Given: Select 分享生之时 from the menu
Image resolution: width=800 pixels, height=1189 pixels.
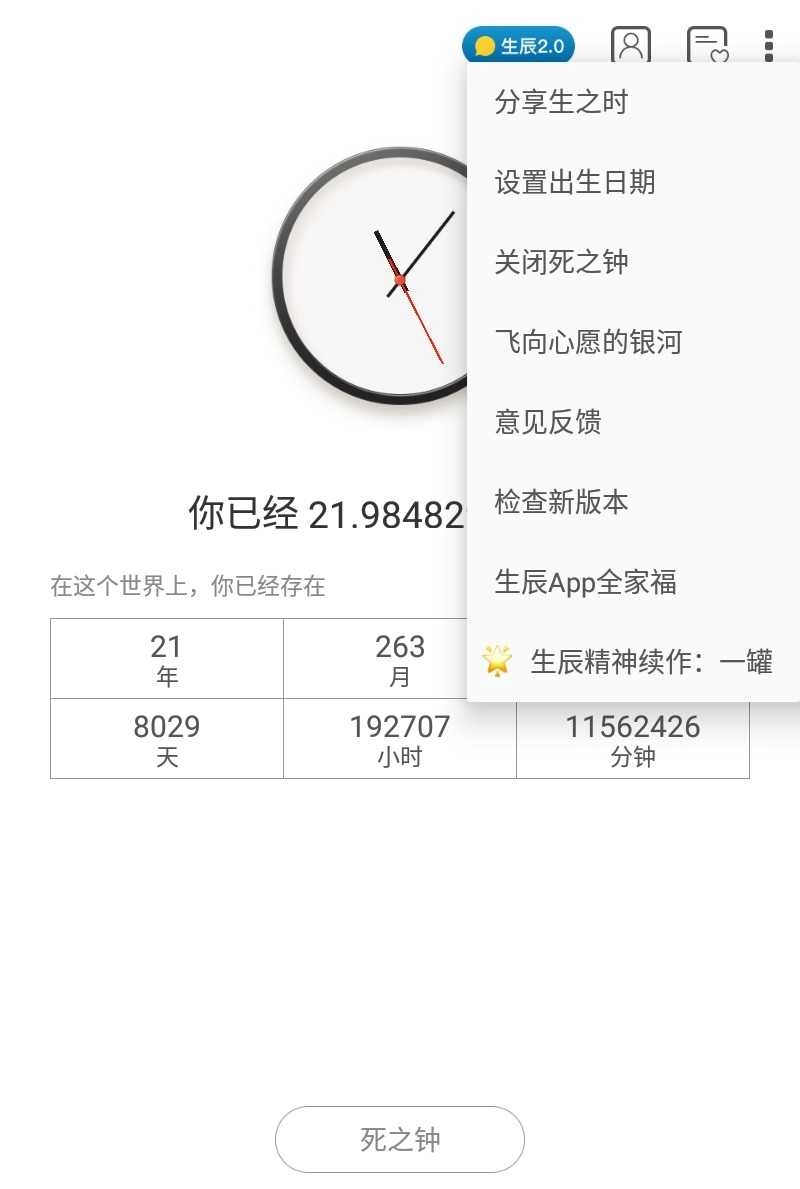Looking at the screenshot, I should click(x=561, y=102).
